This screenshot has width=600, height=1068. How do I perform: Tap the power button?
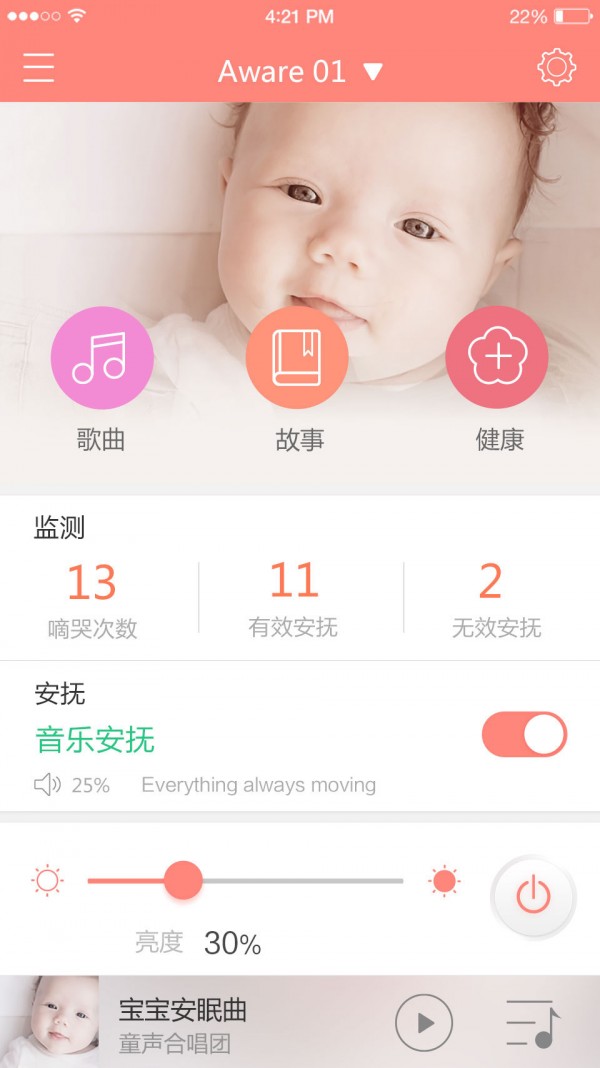pos(533,895)
